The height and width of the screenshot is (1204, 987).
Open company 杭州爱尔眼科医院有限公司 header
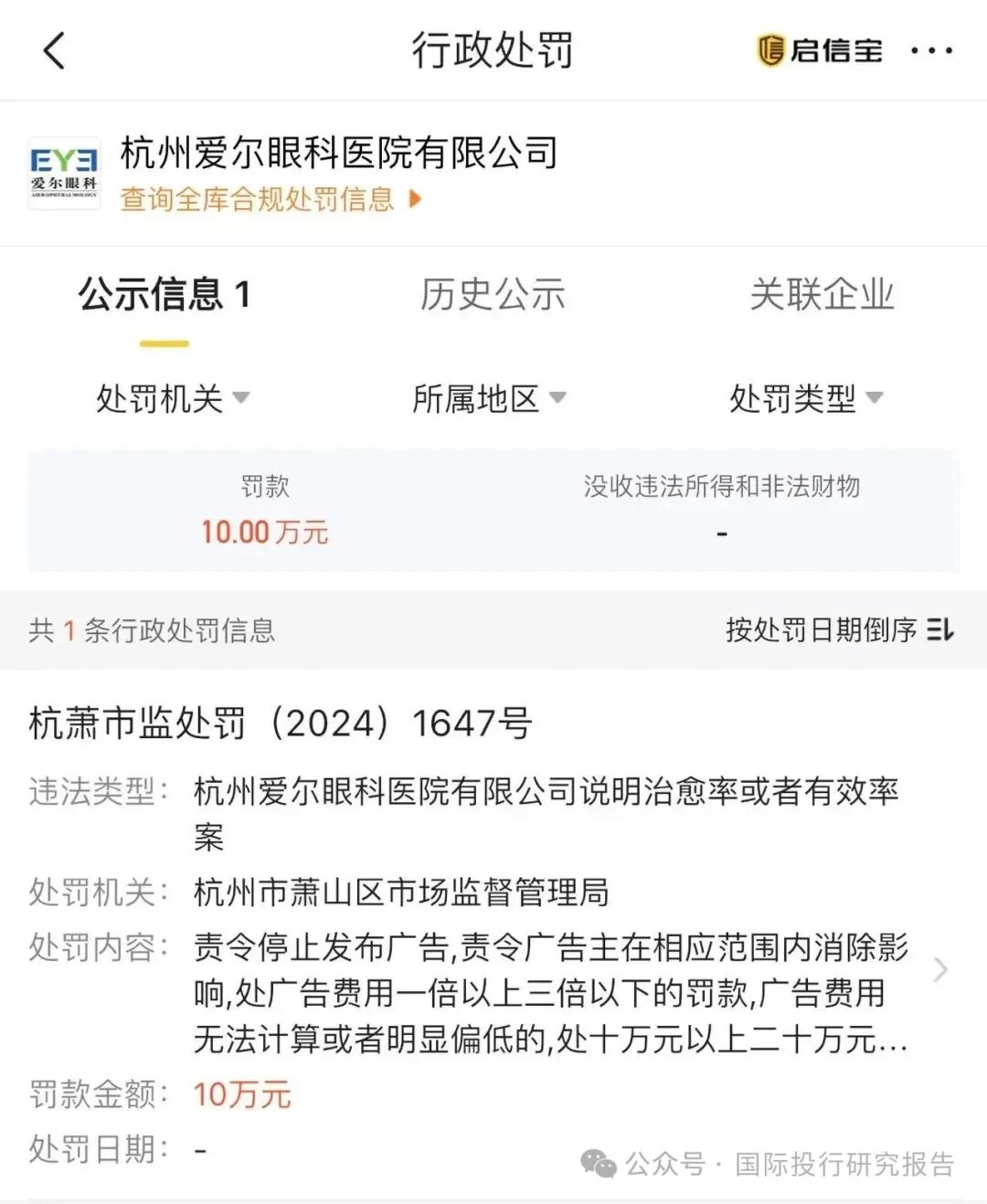(x=339, y=153)
